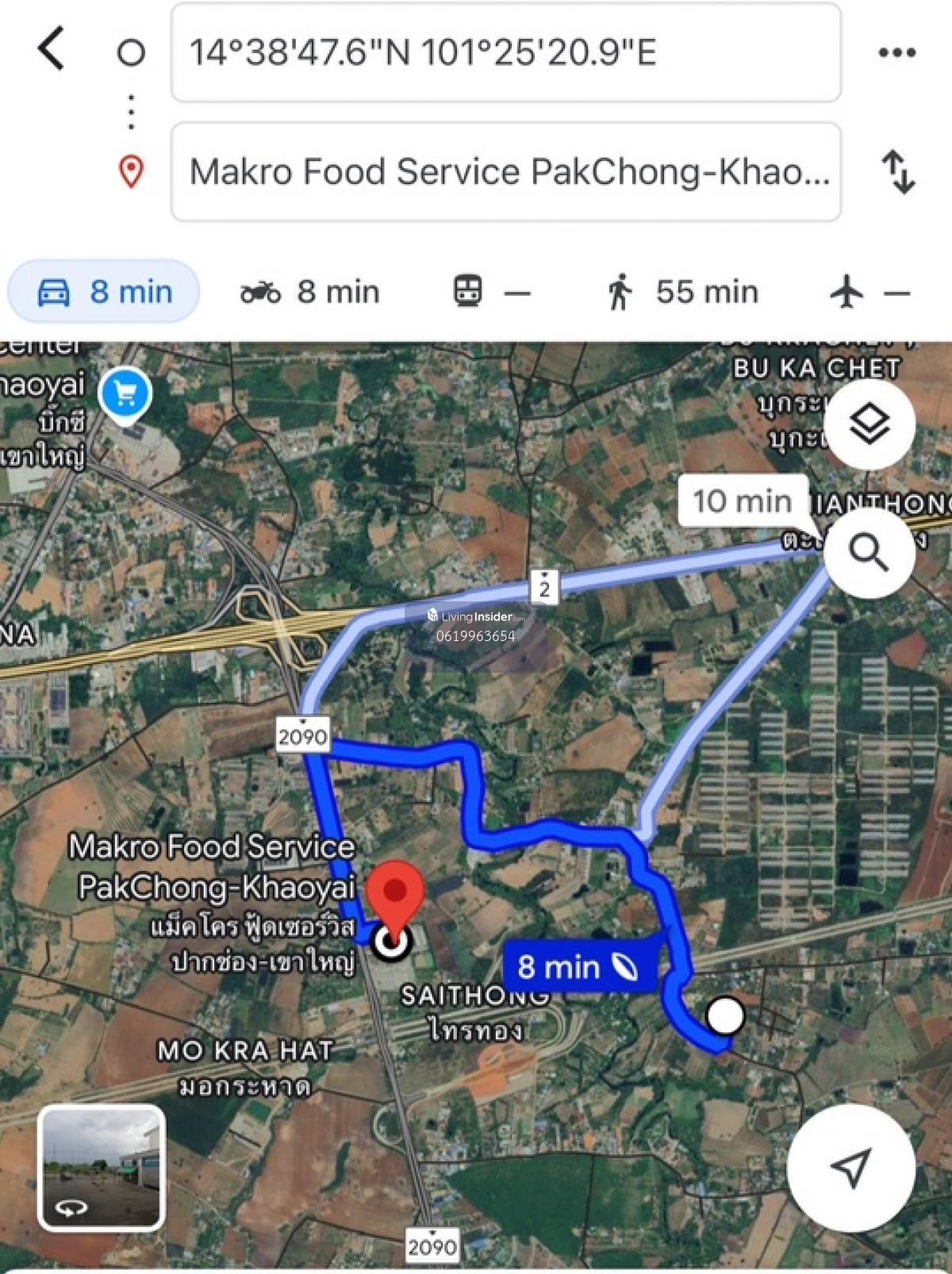Open the Street View thumbnail

tap(102, 1167)
